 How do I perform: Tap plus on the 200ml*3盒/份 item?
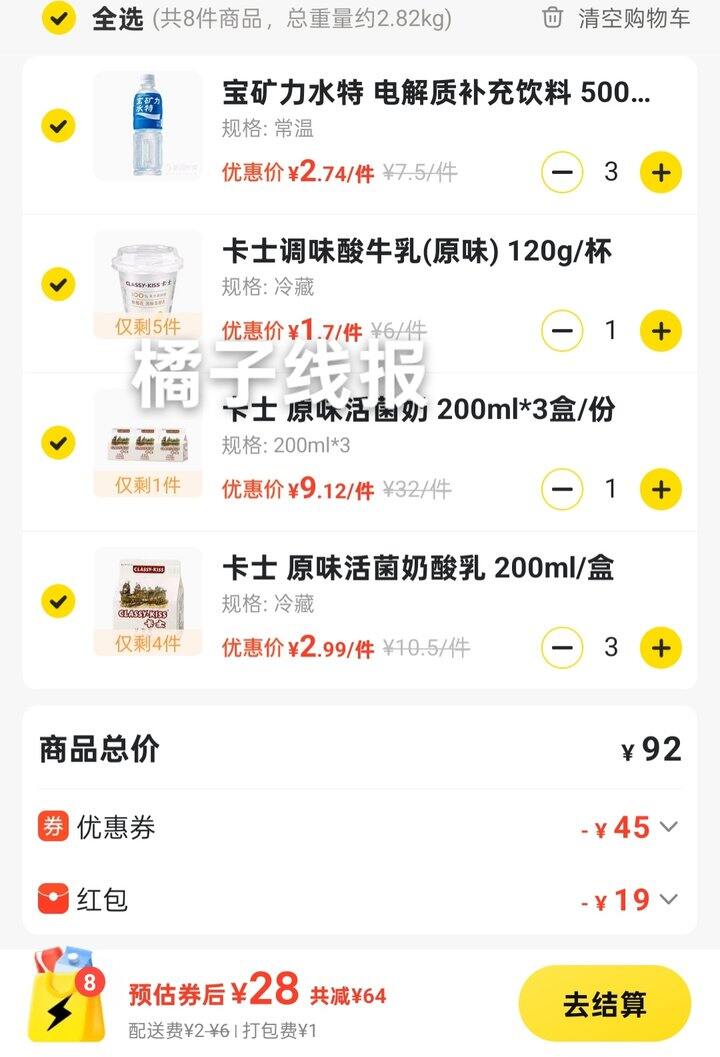[661, 489]
